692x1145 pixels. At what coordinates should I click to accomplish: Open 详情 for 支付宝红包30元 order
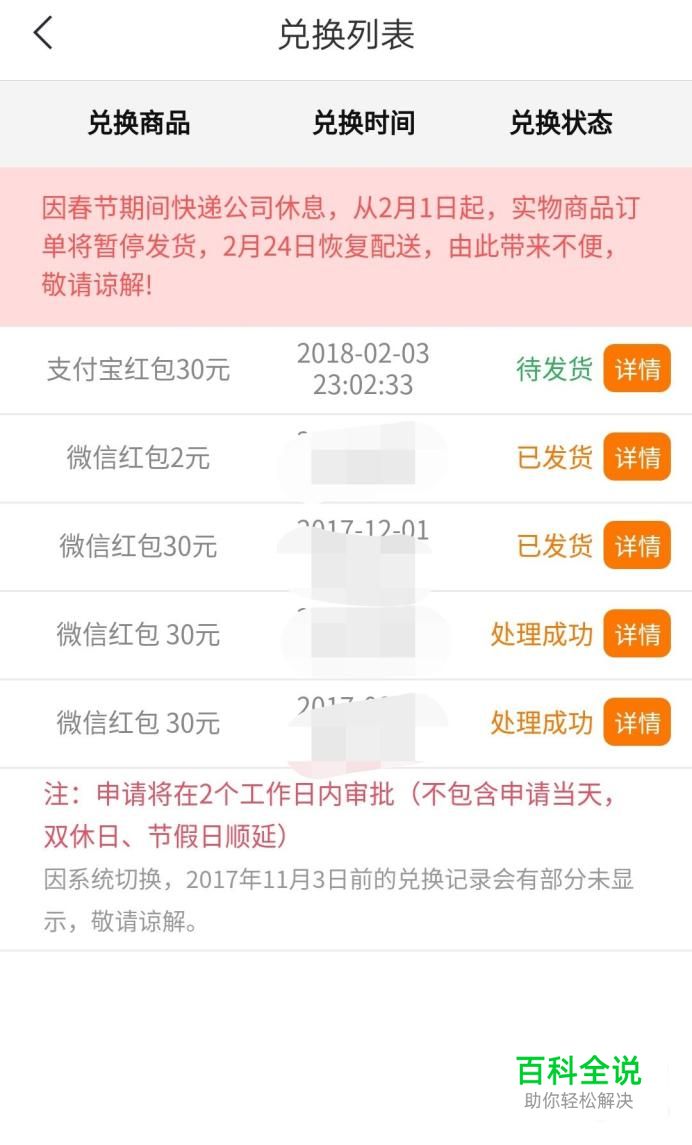pyautogui.click(x=637, y=369)
